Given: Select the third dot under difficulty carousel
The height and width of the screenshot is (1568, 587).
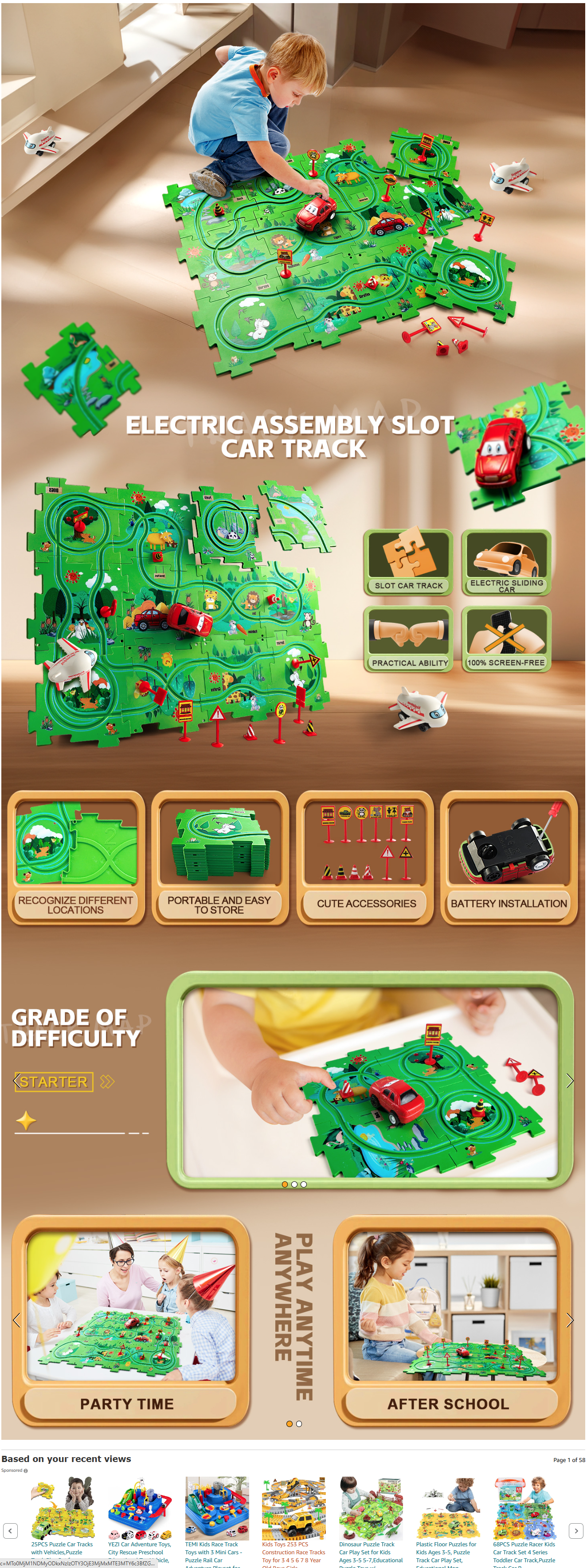Looking at the screenshot, I should point(304,1184).
